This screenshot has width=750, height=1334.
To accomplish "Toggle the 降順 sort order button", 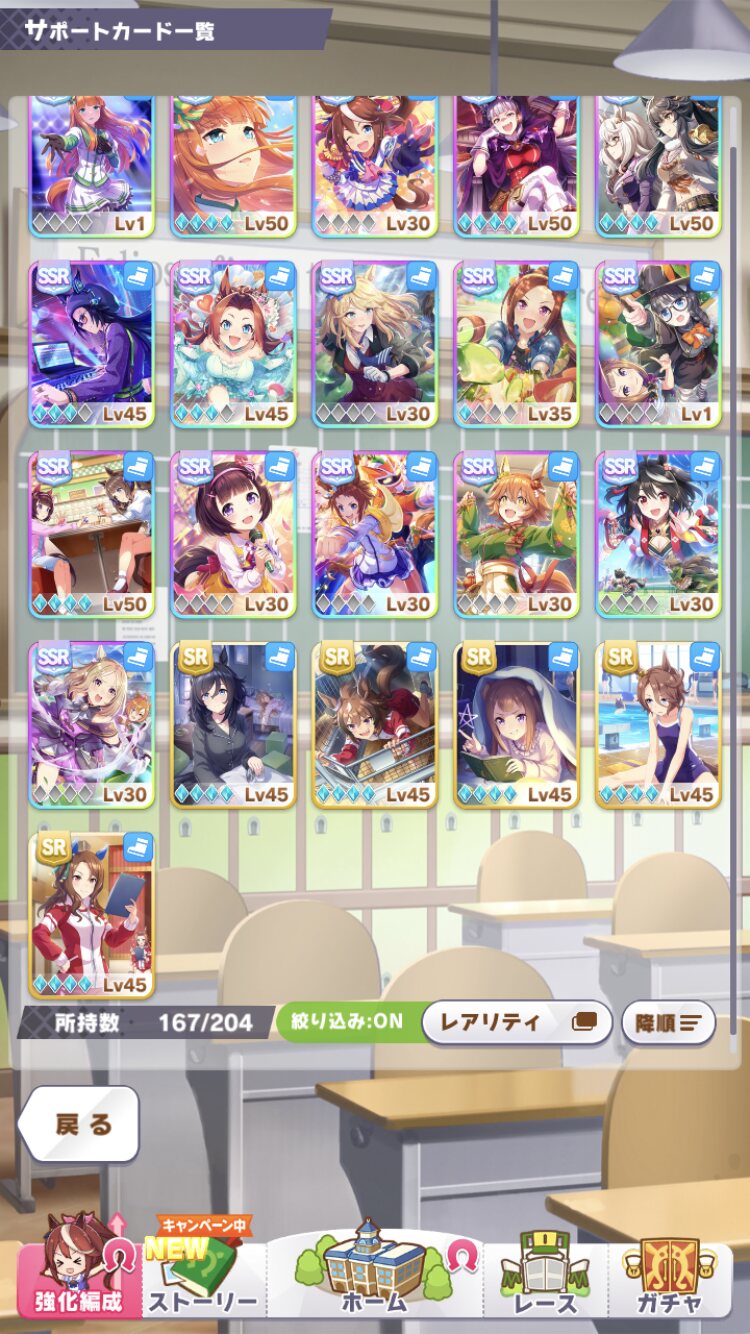I will click(669, 1023).
